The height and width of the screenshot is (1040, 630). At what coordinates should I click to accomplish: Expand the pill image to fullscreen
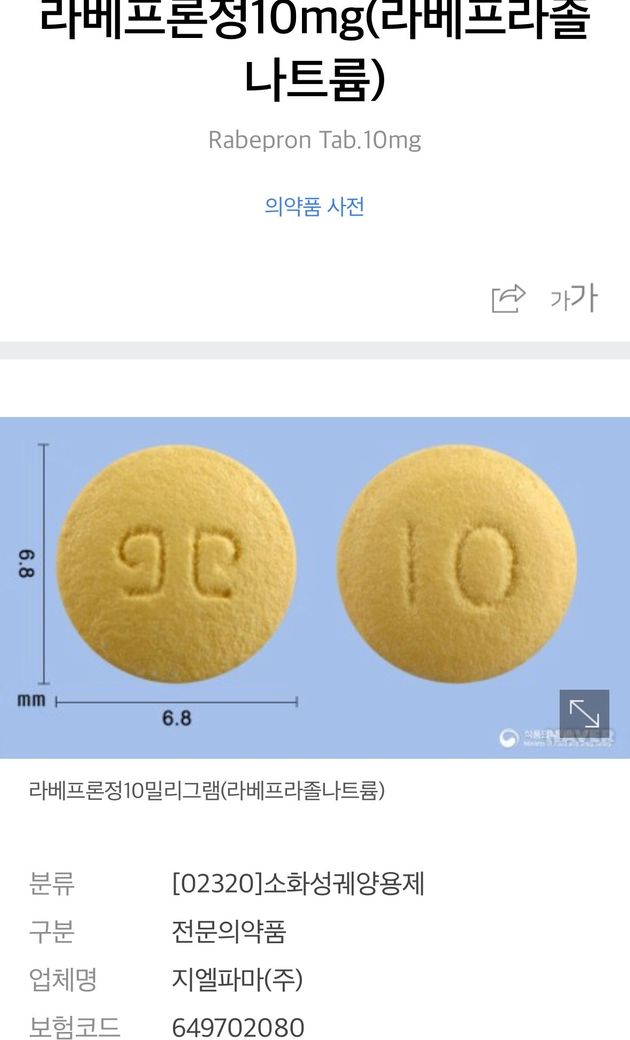pos(584,714)
